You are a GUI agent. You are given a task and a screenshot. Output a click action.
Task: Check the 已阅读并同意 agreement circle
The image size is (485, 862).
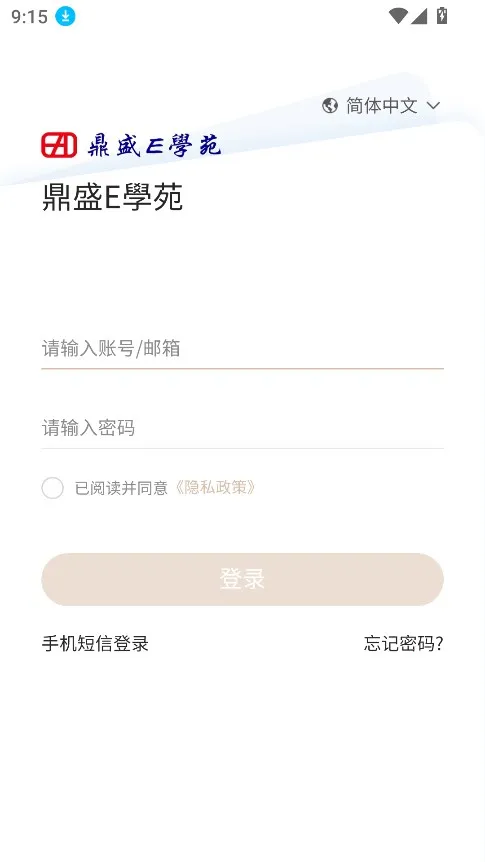coord(52,488)
